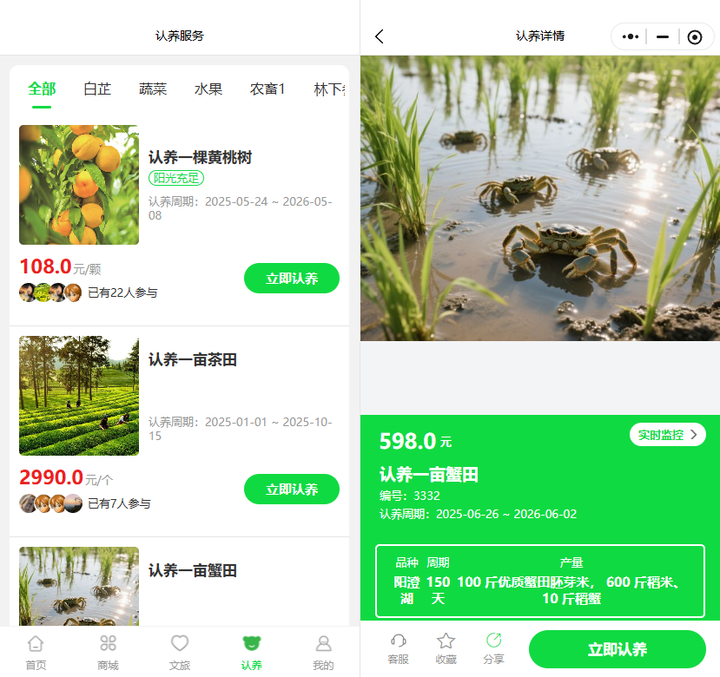The image size is (720, 677).
Task: Open the 商城 tab
Action: click(108, 652)
